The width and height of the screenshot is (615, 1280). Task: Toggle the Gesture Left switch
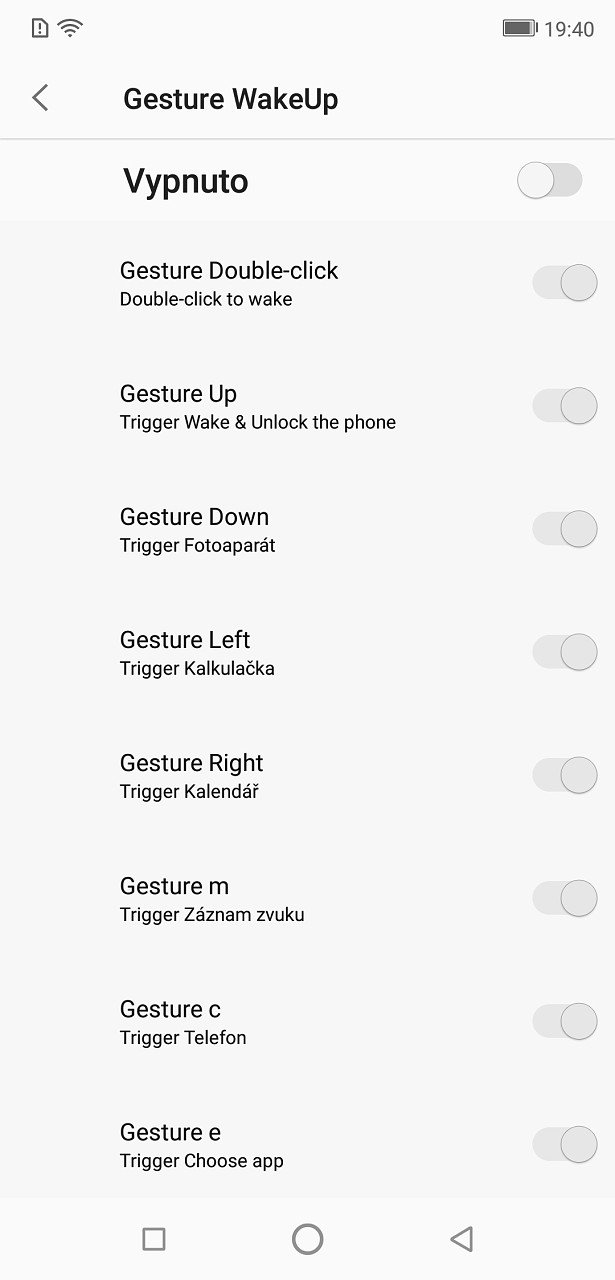tap(564, 652)
